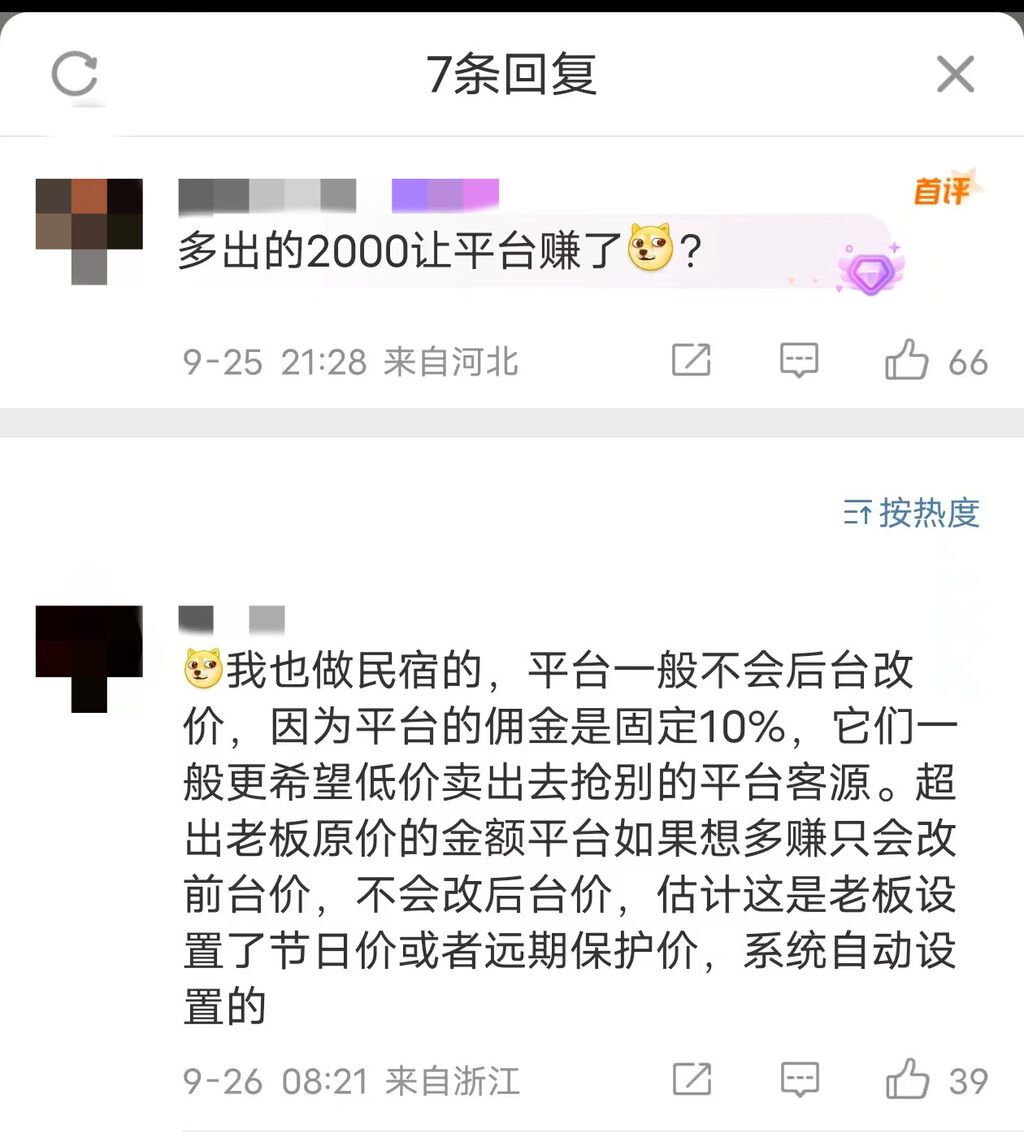
Task: Close the 7条回复 panel
Action: pyautogui.click(x=955, y=74)
